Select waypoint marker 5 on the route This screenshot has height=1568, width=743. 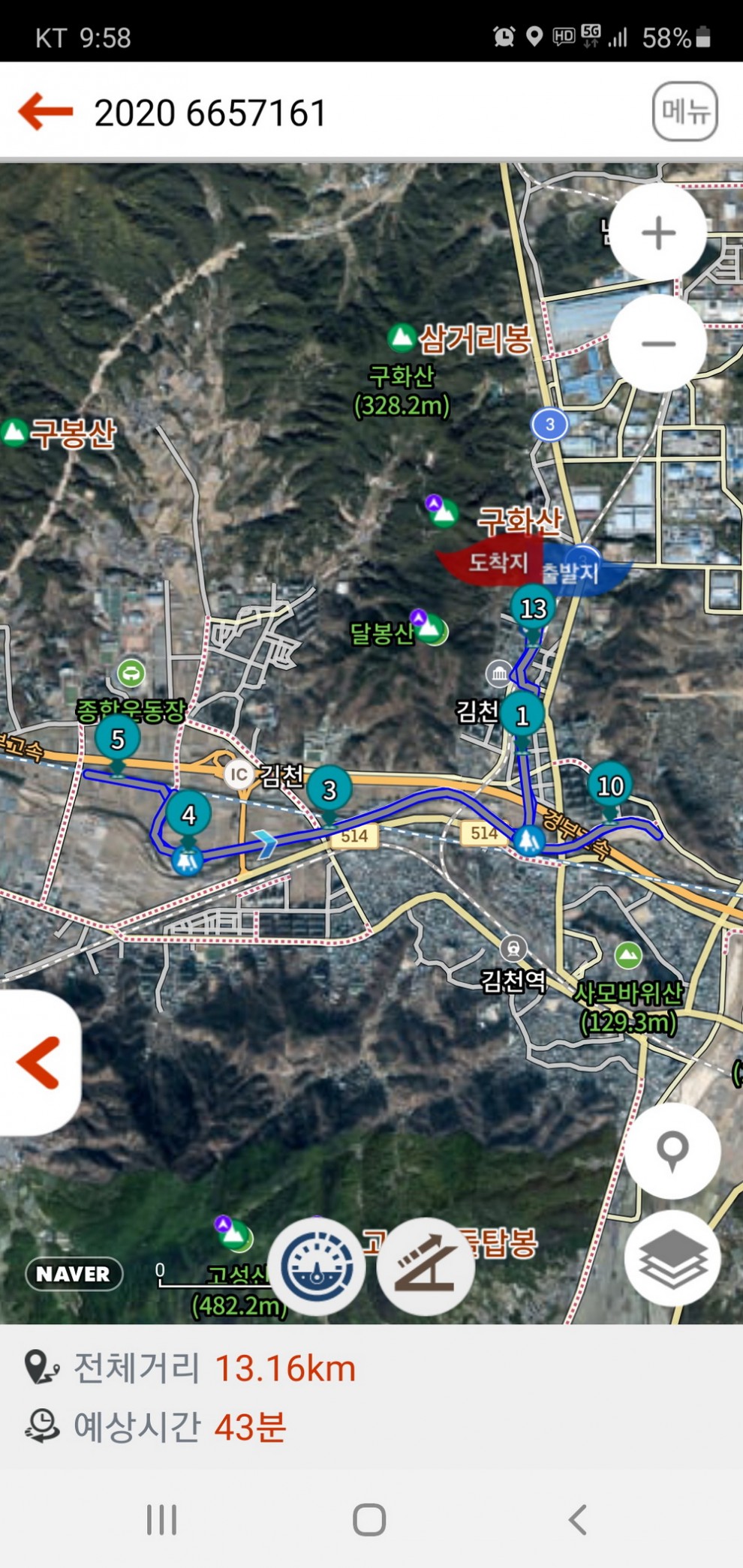point(118,740)
